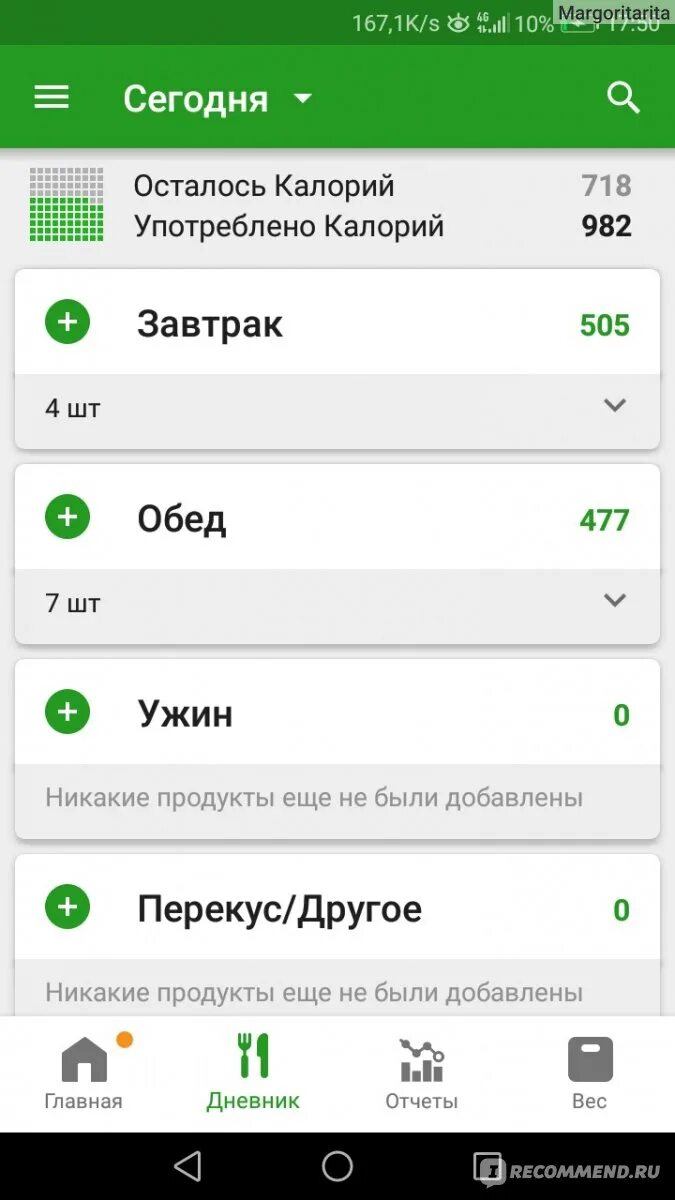Add food to Ужин
Image resolution: width=675 pixels, height=1200 pixels.
point(68,712)
